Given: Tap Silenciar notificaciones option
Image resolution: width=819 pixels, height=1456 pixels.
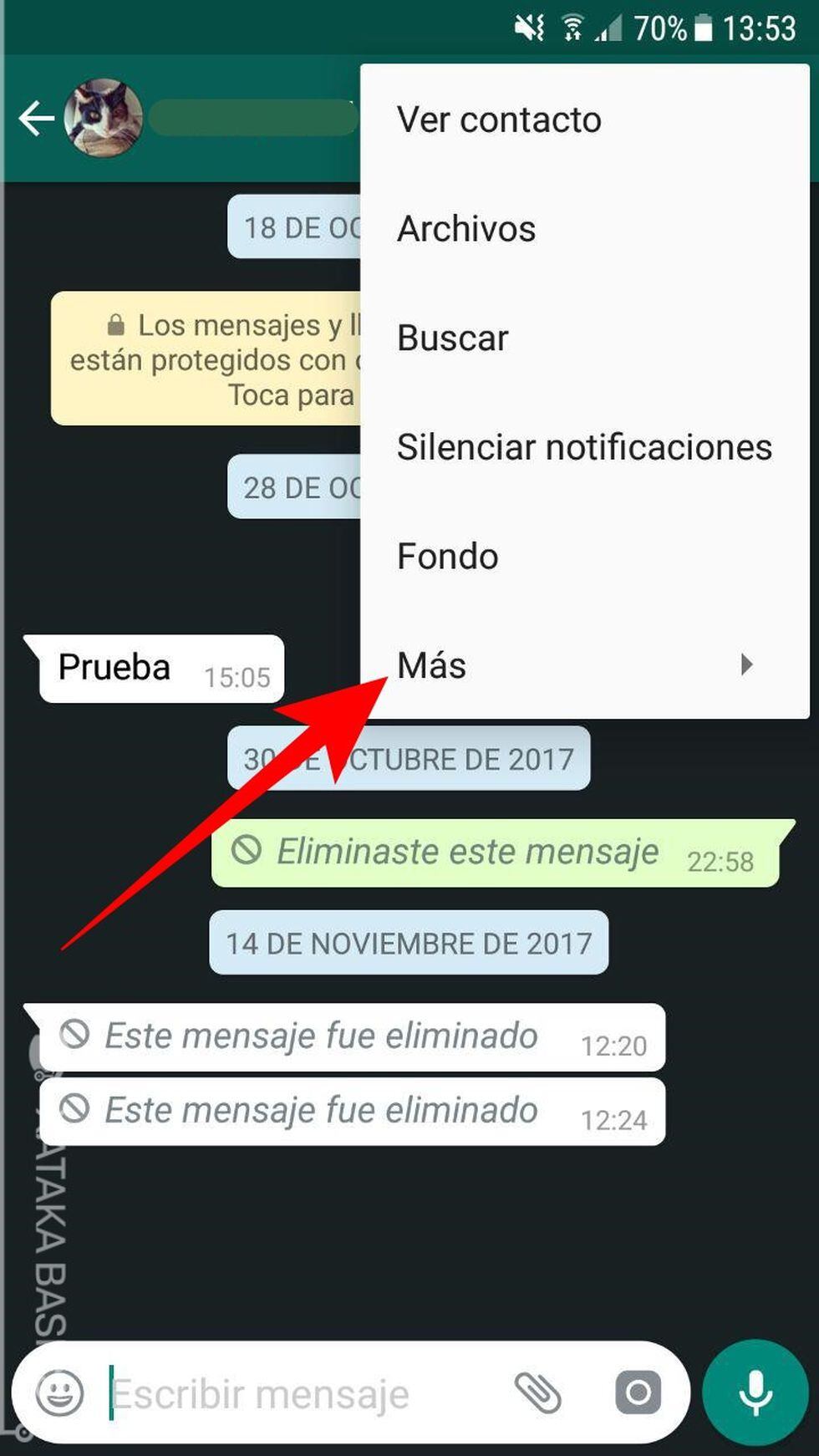Looking at the screenshot, I should (x=584, y=447).
